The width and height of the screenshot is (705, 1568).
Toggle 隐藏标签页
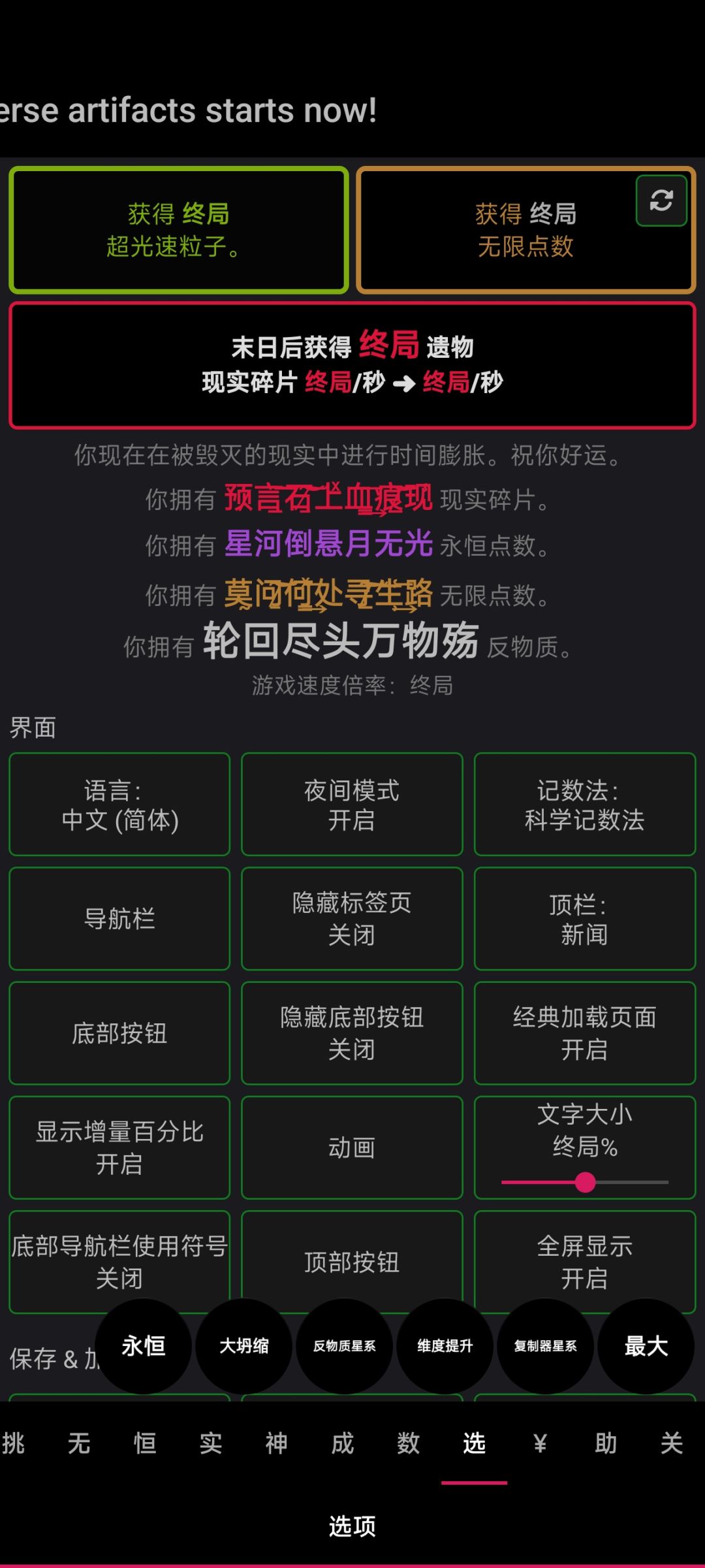(352, 918)
